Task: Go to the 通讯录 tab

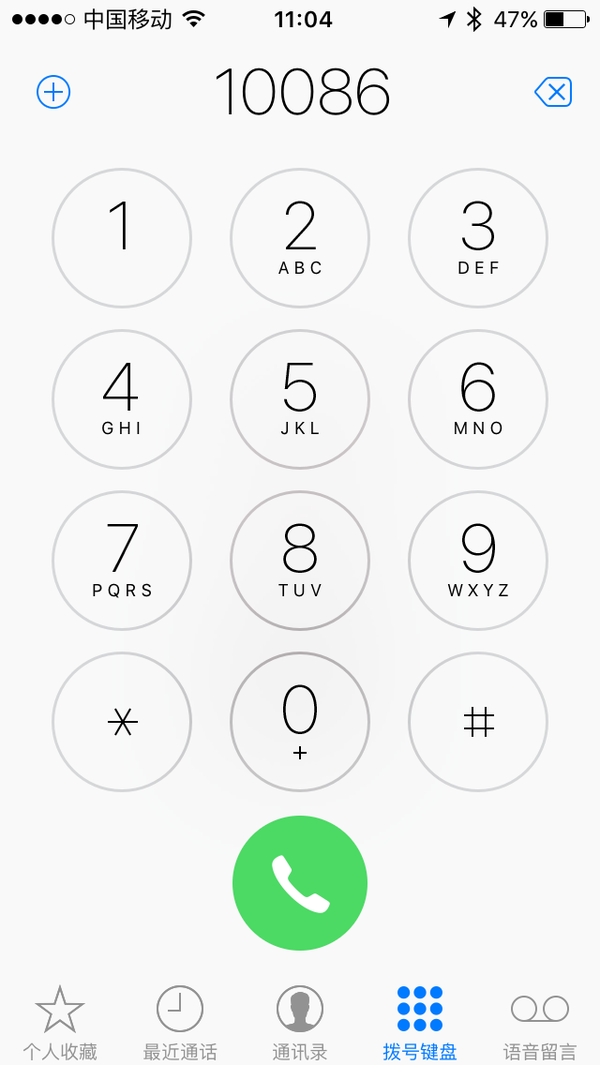Action: 300,1023
